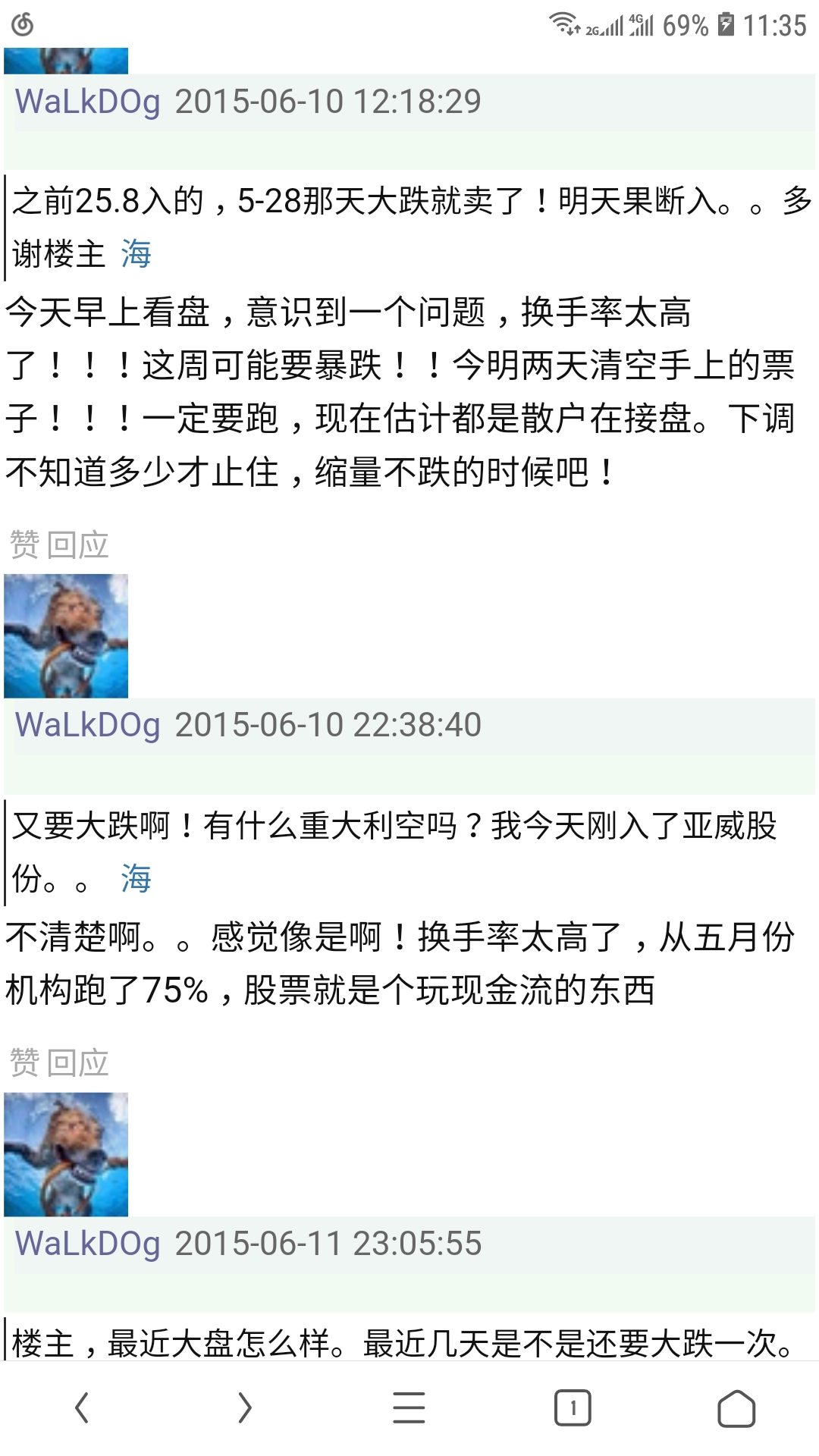Reply to the comment ending 缩量不跌的时候吧
819x1456 pixels.
[78, 544]
